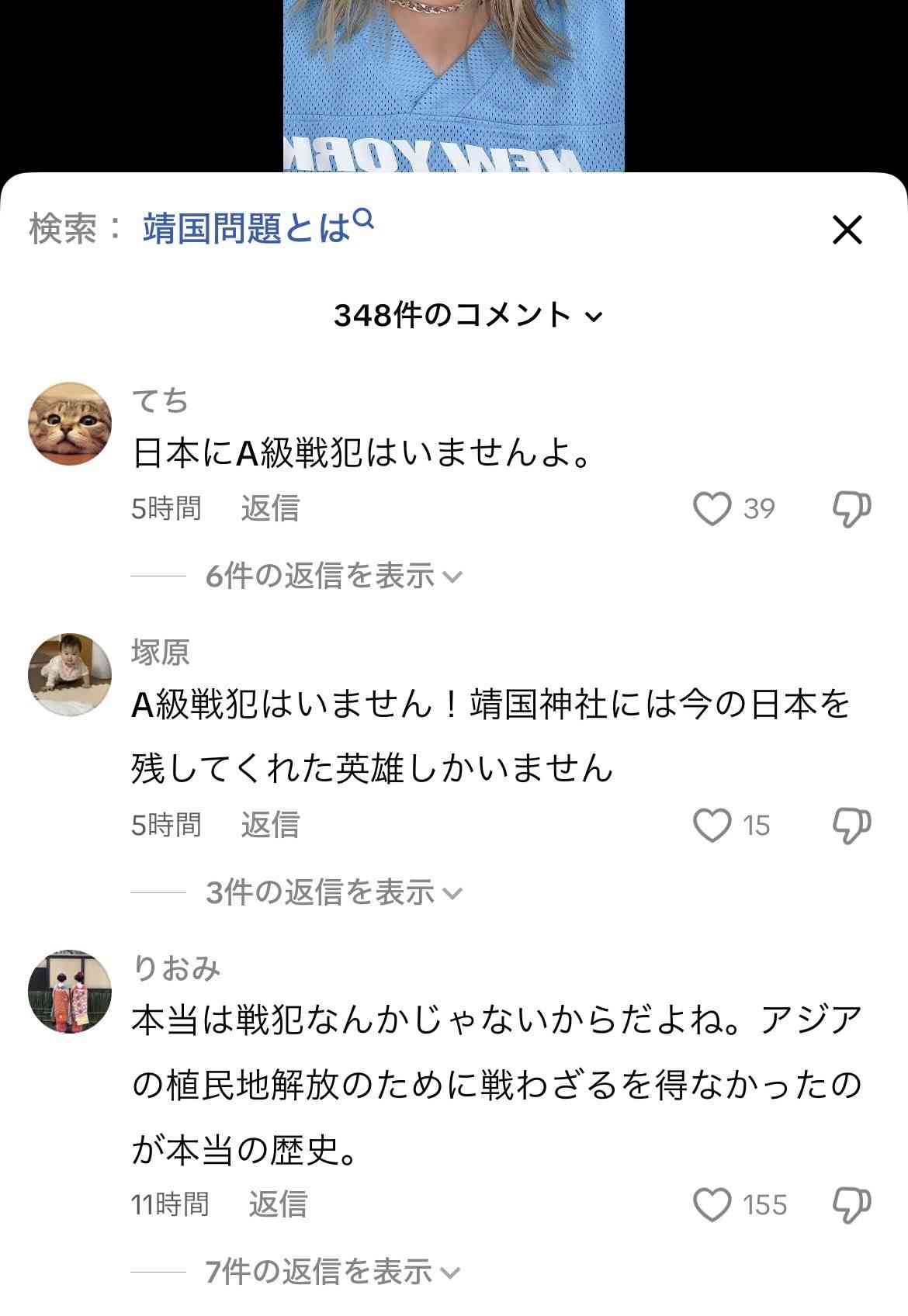Reply to てち's comment

tap(269, 508)
